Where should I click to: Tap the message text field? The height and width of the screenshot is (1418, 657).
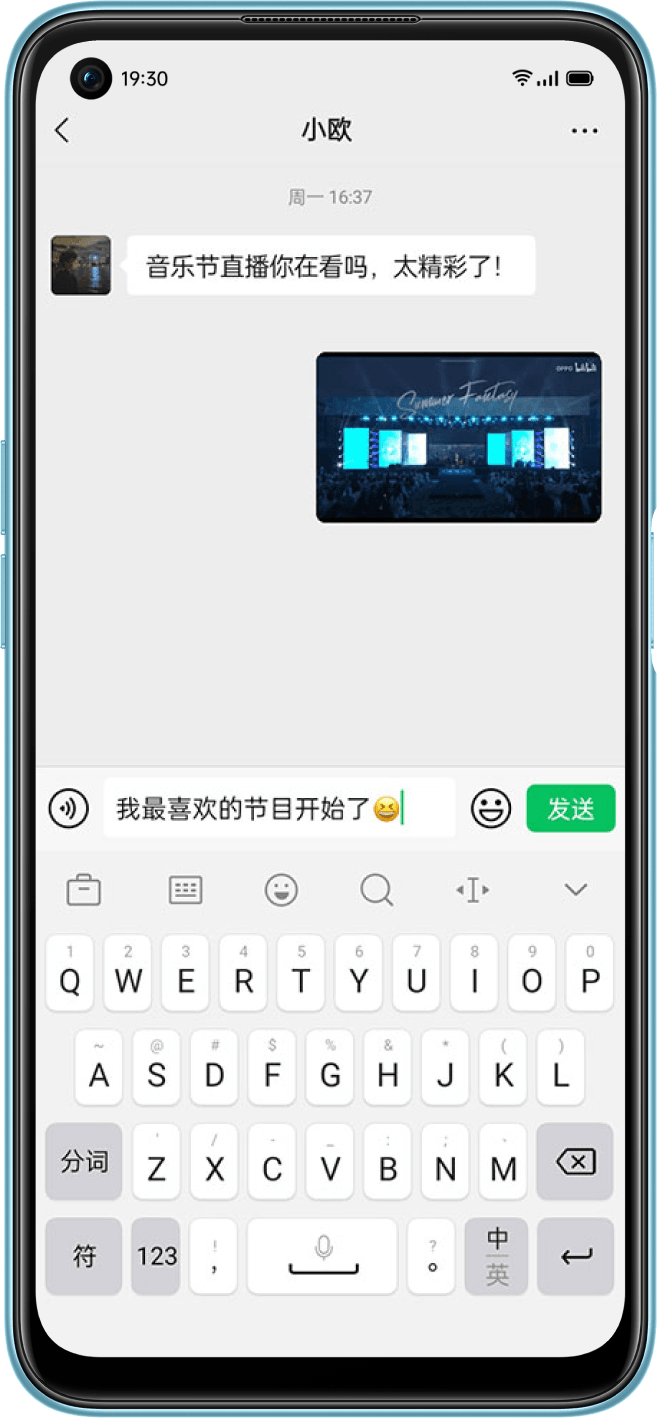pyautogui.click(x=279, y=808)
